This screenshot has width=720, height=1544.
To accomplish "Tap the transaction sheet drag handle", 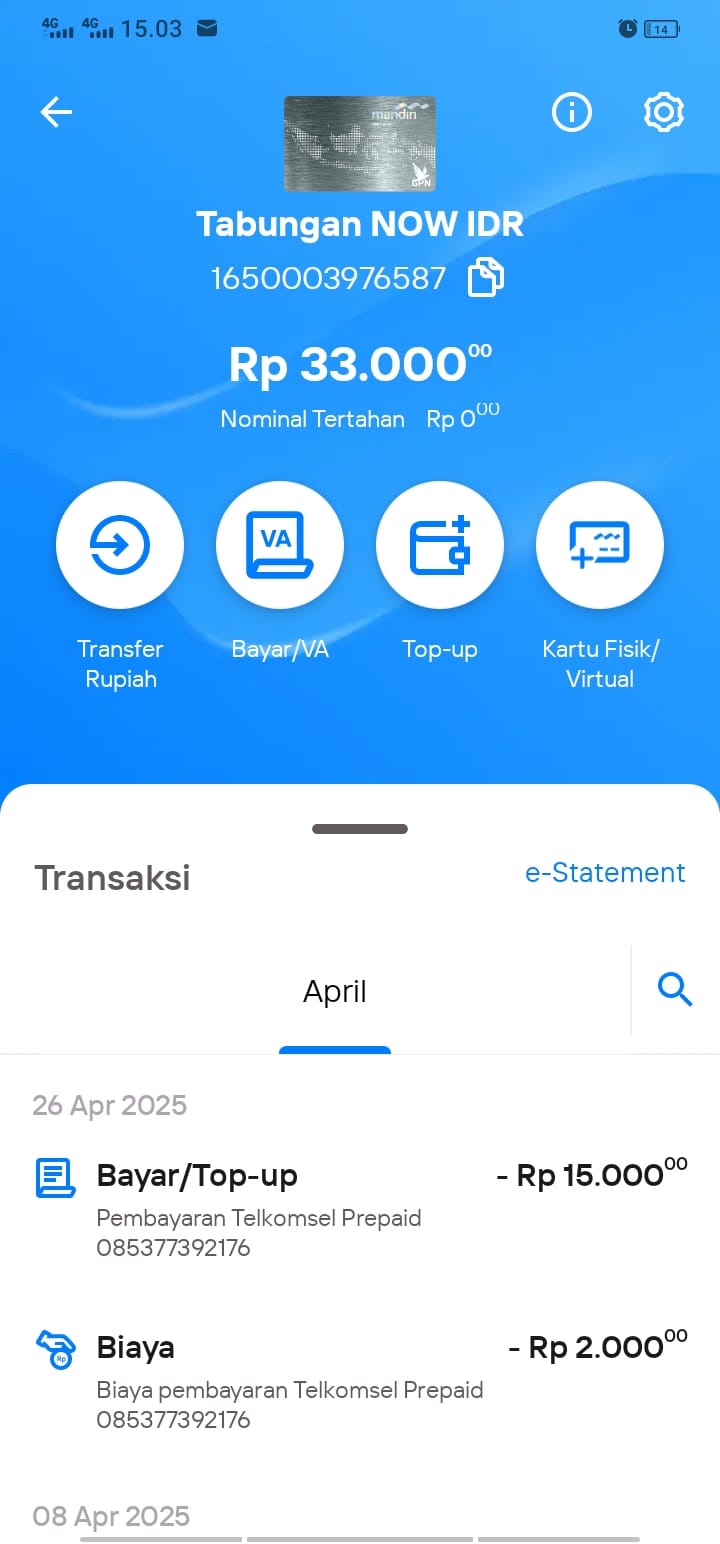I will click(360, 829).
